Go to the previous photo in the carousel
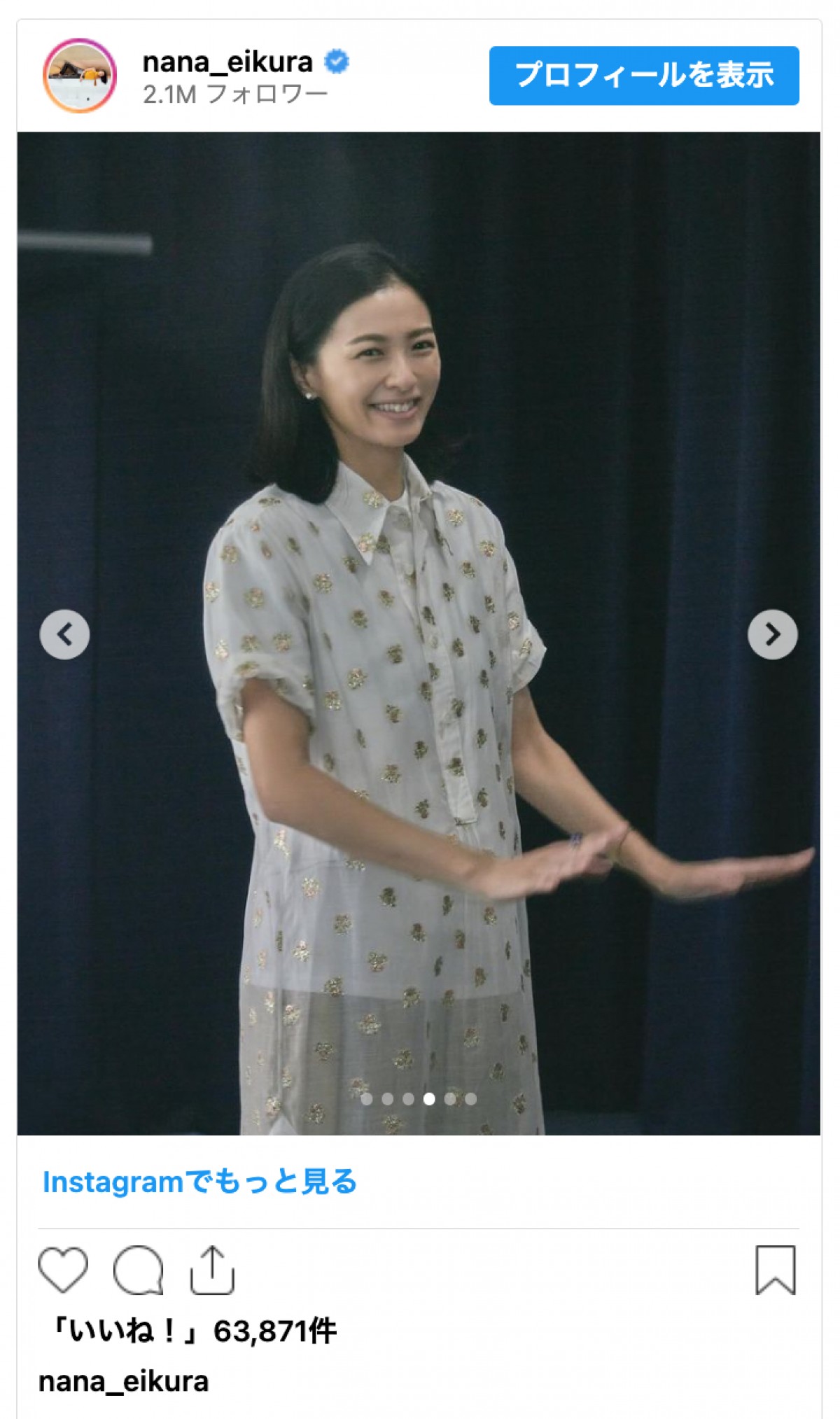The height and width of the screenshot is (1419, 840). pyautogui.click(x=64, y=634)
